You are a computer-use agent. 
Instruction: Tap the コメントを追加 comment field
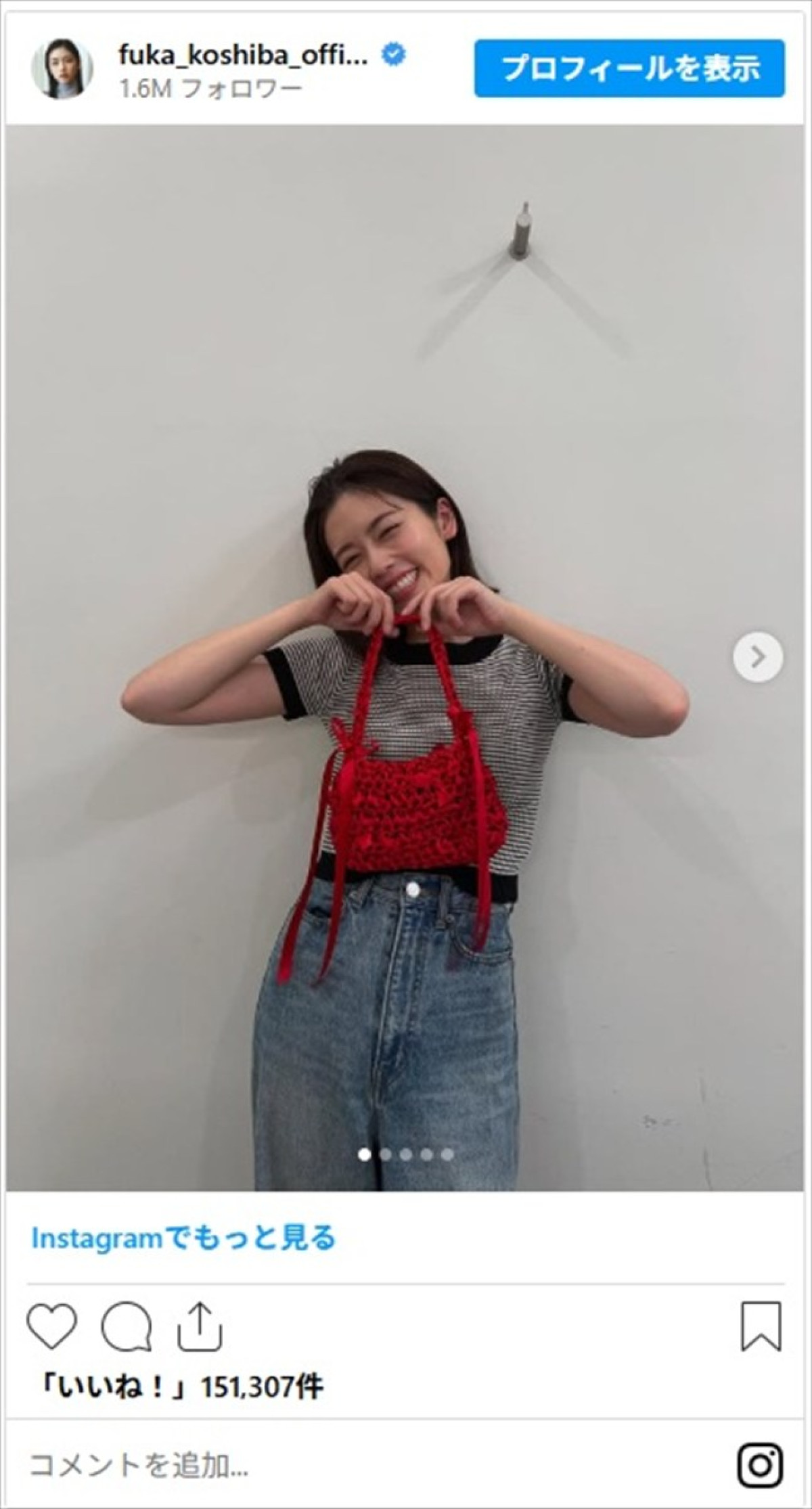[139, 1465]
